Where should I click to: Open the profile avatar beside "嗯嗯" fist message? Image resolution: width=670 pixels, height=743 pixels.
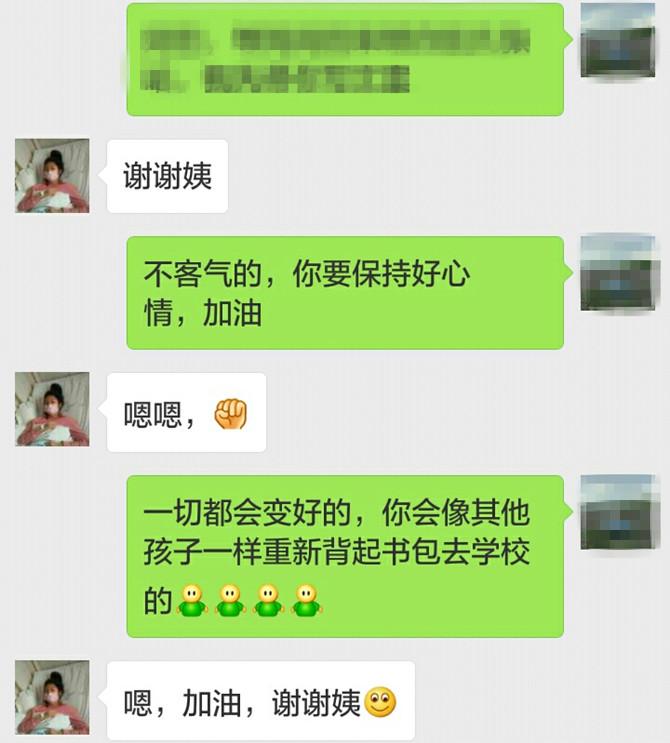52,409
